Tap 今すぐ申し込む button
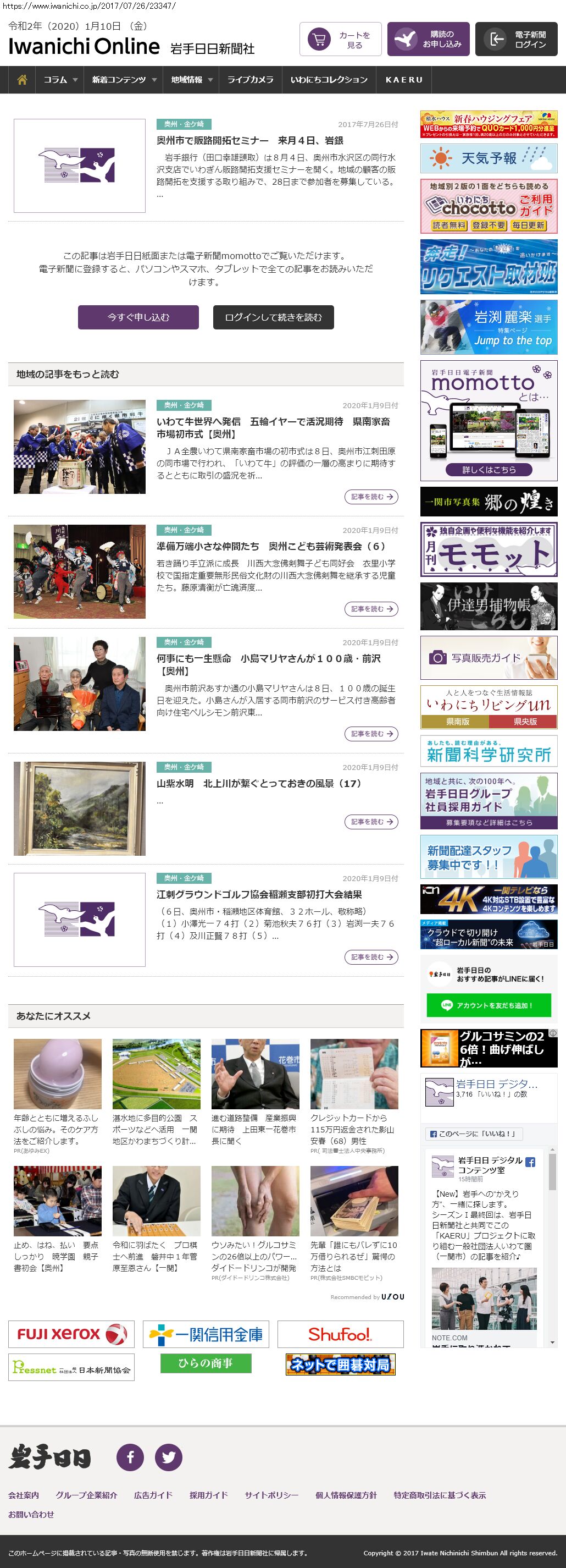The width and height of the screenshot is (566, 1568). [138, 317]
